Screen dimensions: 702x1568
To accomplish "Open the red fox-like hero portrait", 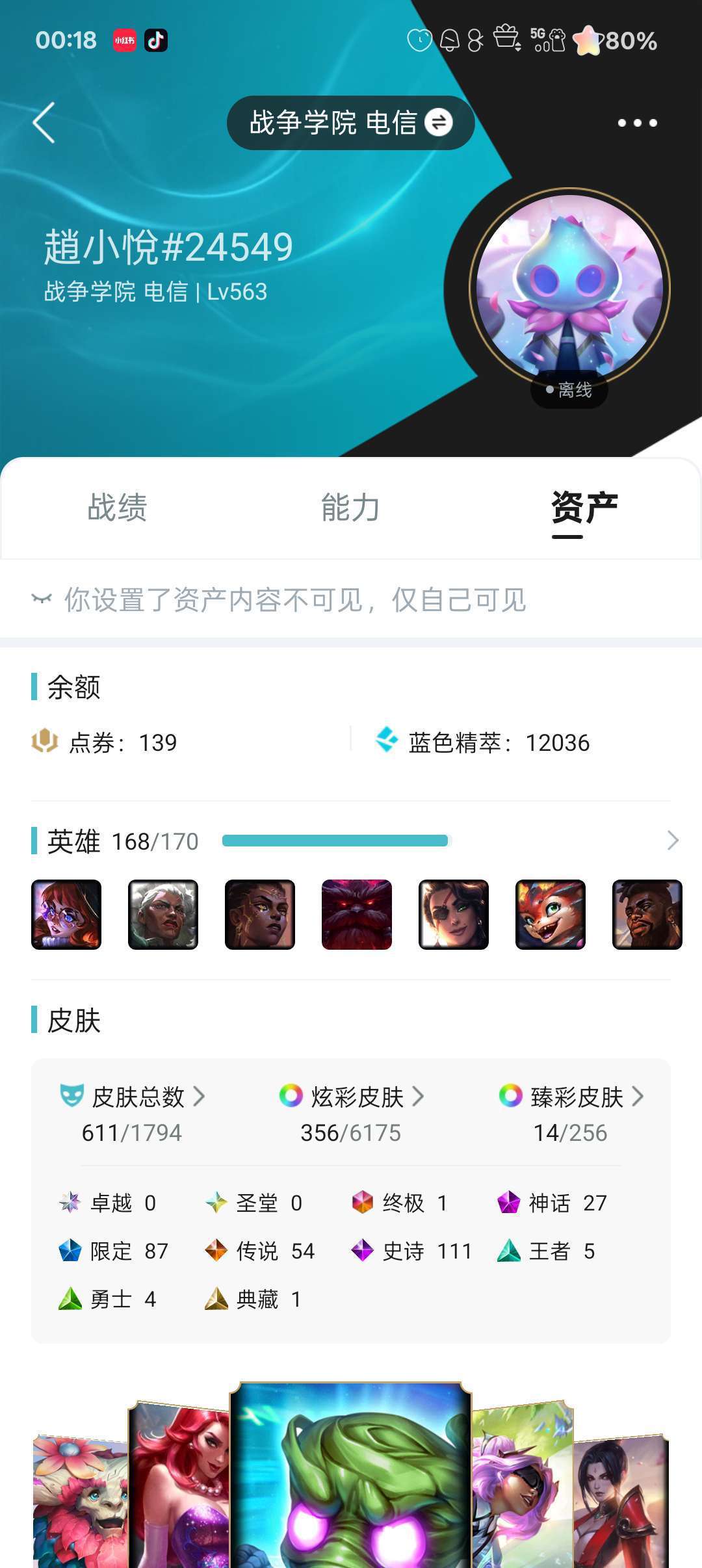I will click(551, 915).
